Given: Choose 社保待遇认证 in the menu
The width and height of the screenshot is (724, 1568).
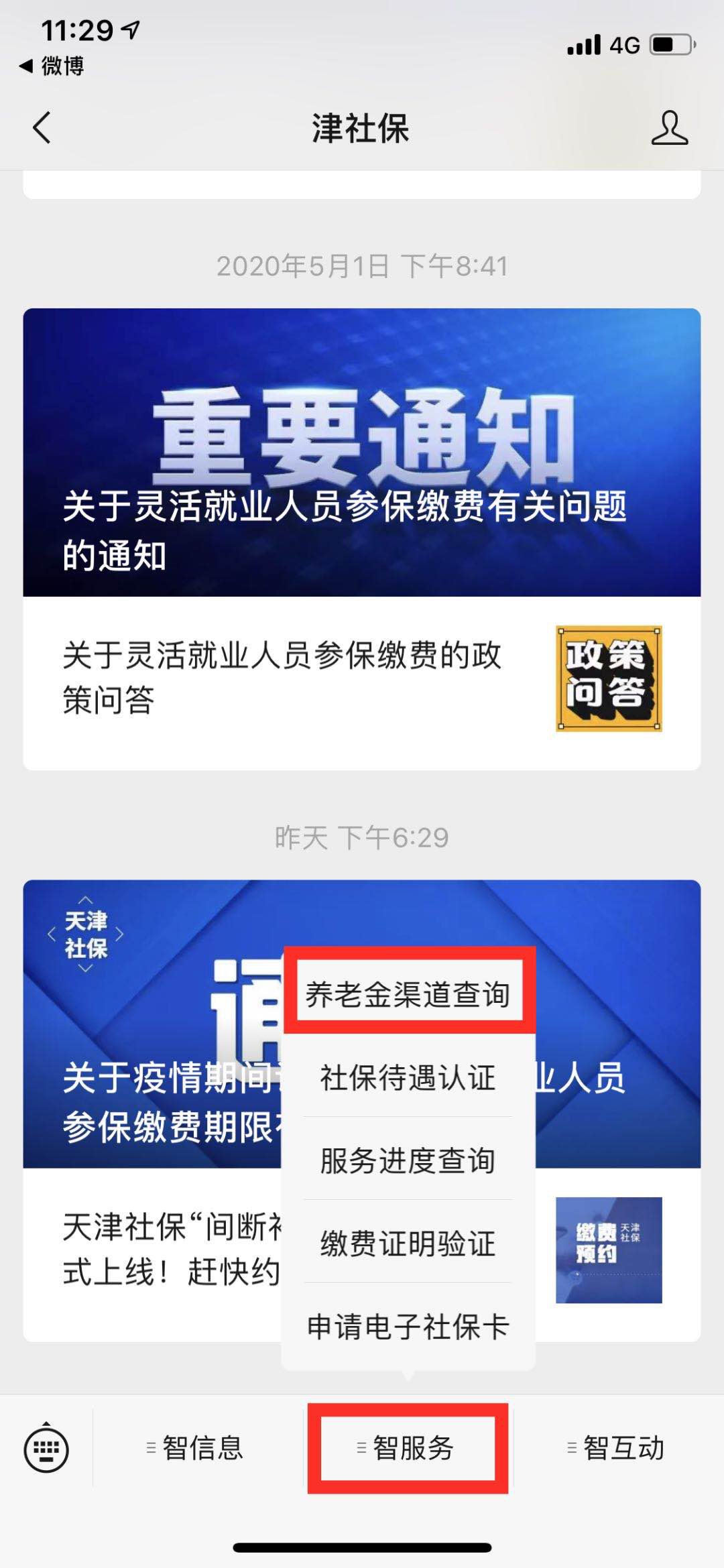Looking at the screenshot, I should coord(408,1078).
